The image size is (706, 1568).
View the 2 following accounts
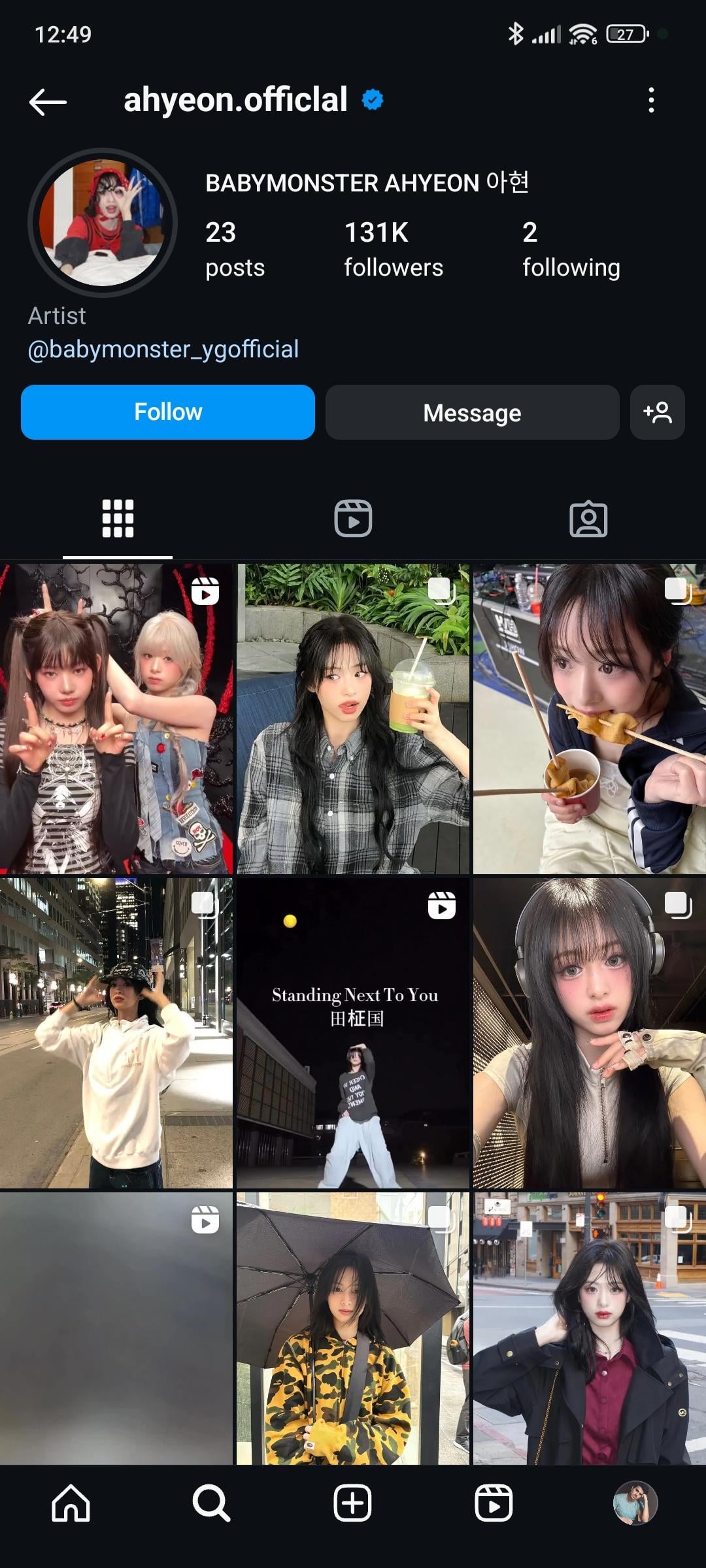point(571,249)
